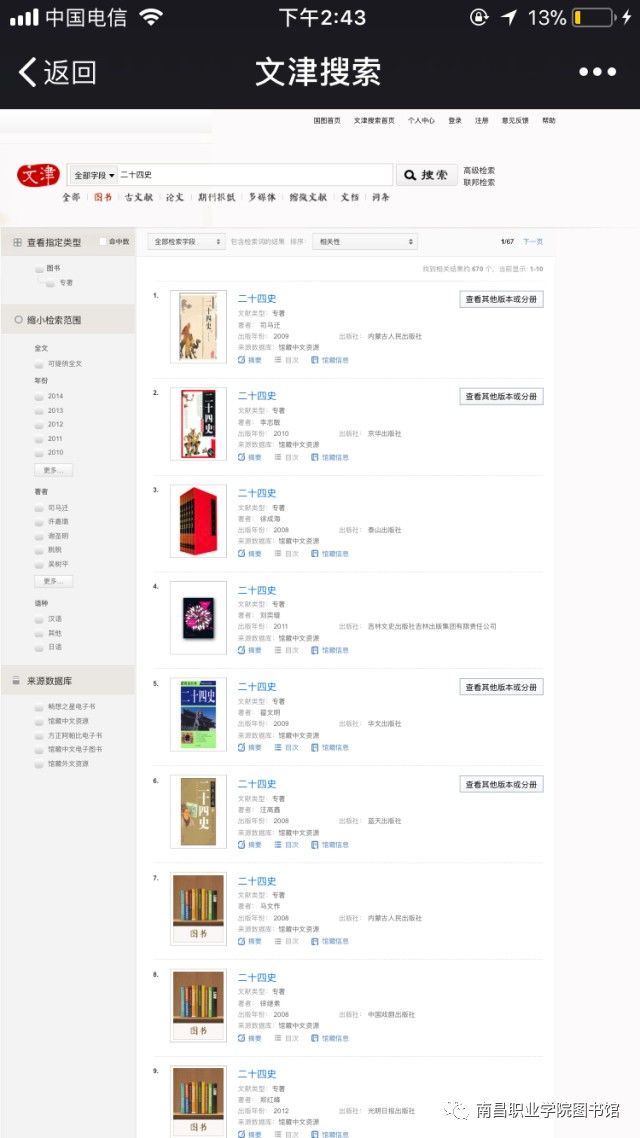The height and width of the screenshot is (1138, 640).
Task: Open the 登录 login link
Action: coord(455,120)
